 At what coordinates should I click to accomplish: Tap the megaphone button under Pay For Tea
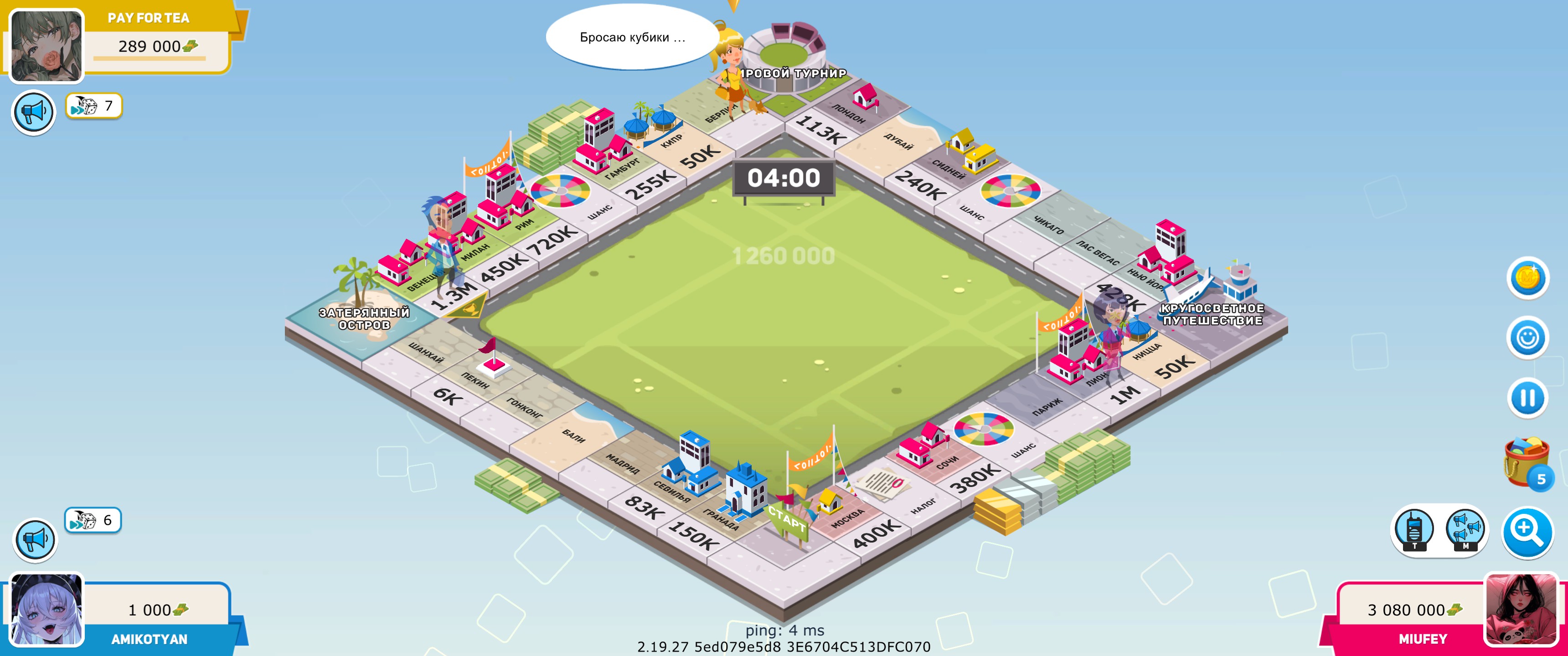33,113
